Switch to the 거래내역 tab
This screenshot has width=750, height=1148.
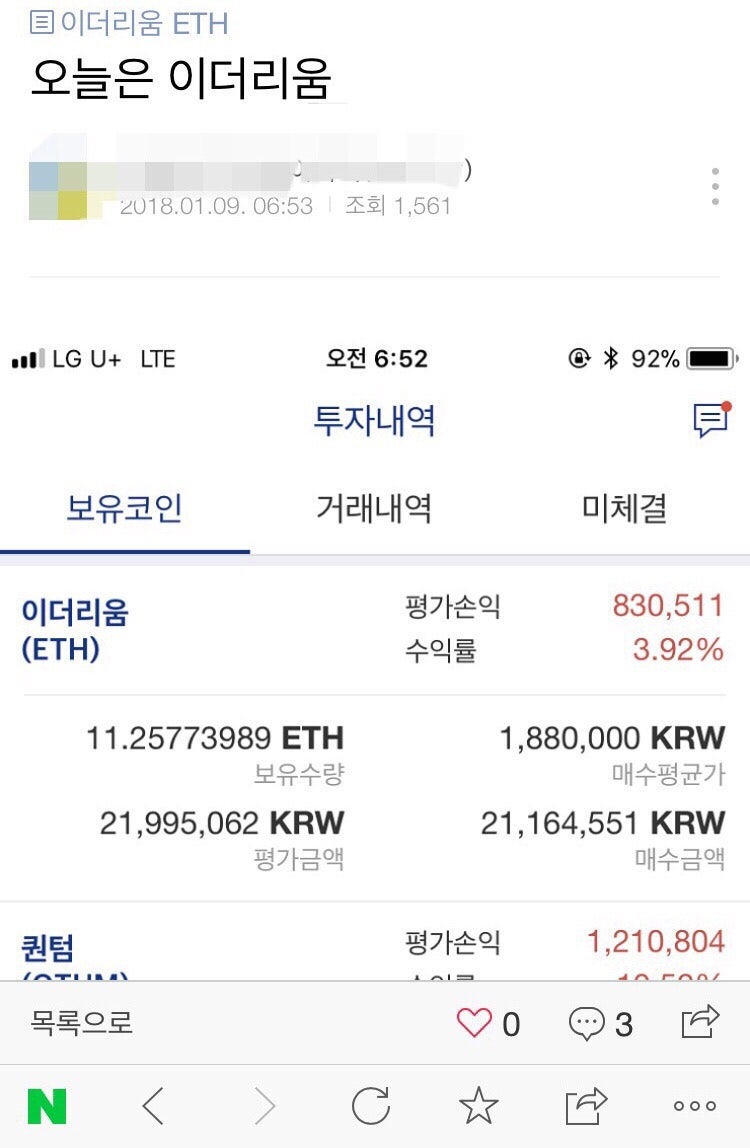373,508
